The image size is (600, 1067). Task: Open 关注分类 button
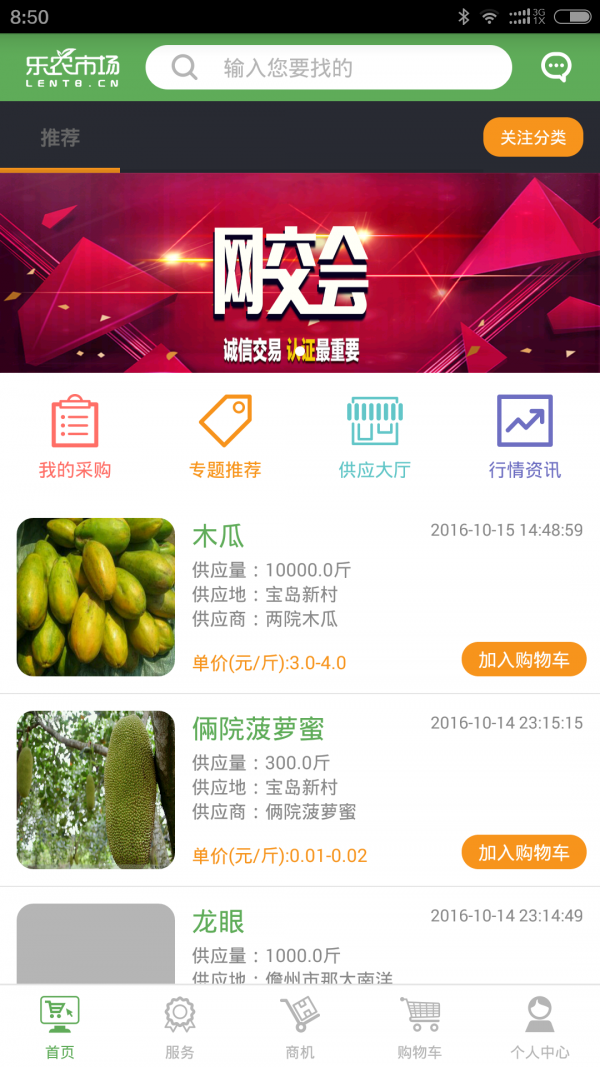[533, 138]
